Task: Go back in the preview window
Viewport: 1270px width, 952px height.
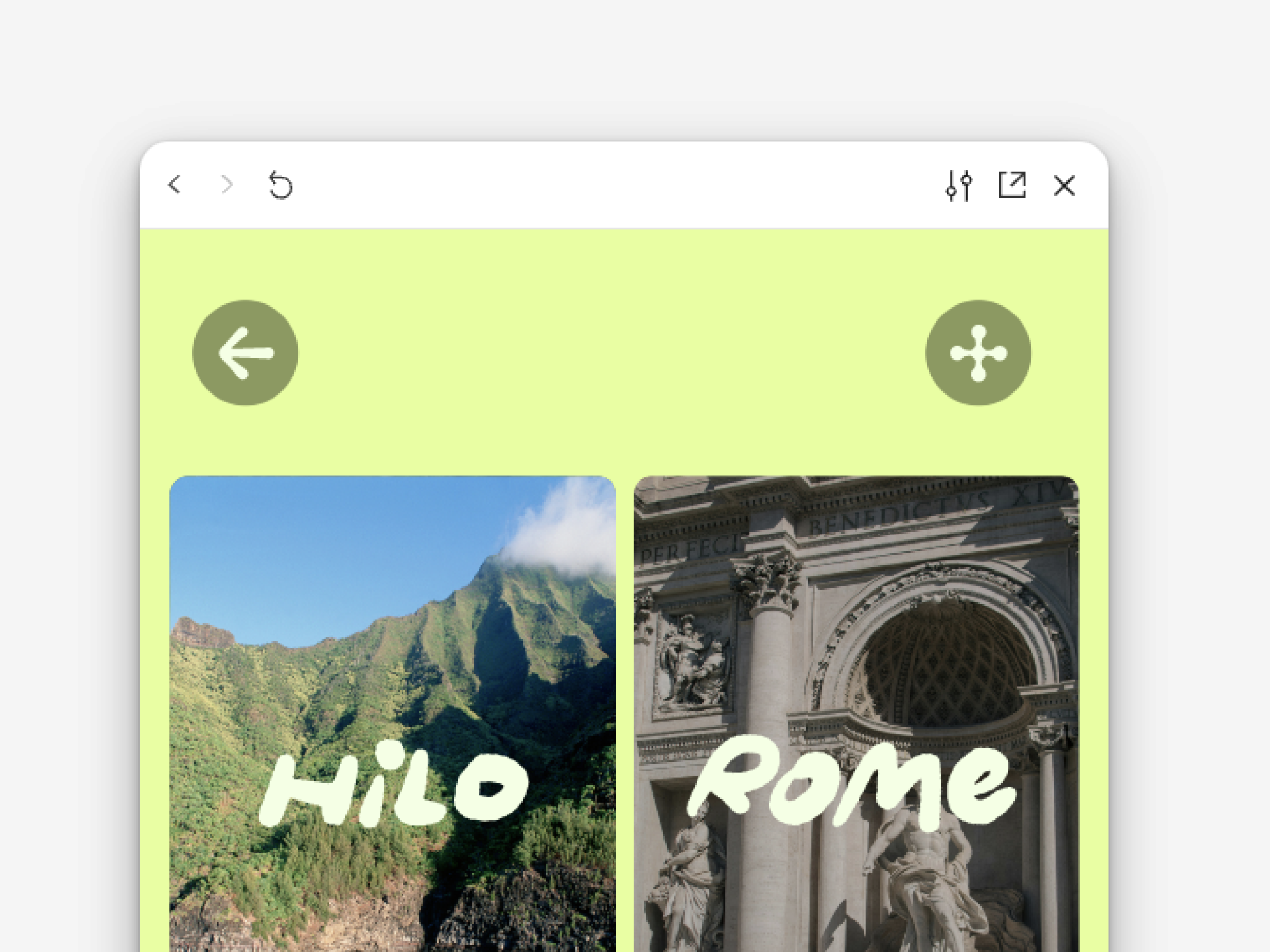Action: click(175, 185)
